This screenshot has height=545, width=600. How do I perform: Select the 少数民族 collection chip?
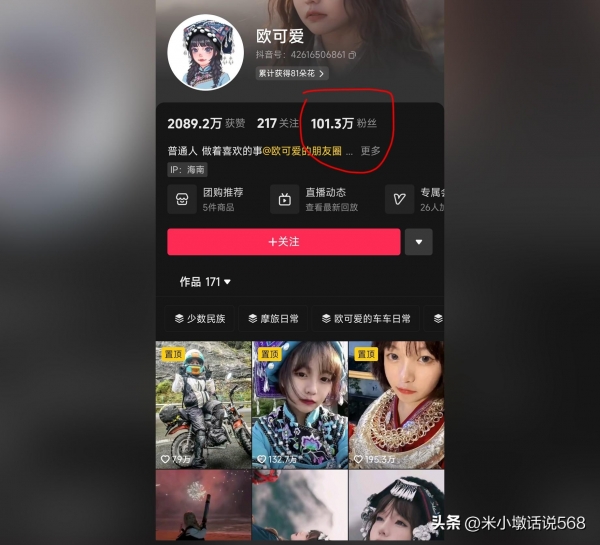pos(198,319)
